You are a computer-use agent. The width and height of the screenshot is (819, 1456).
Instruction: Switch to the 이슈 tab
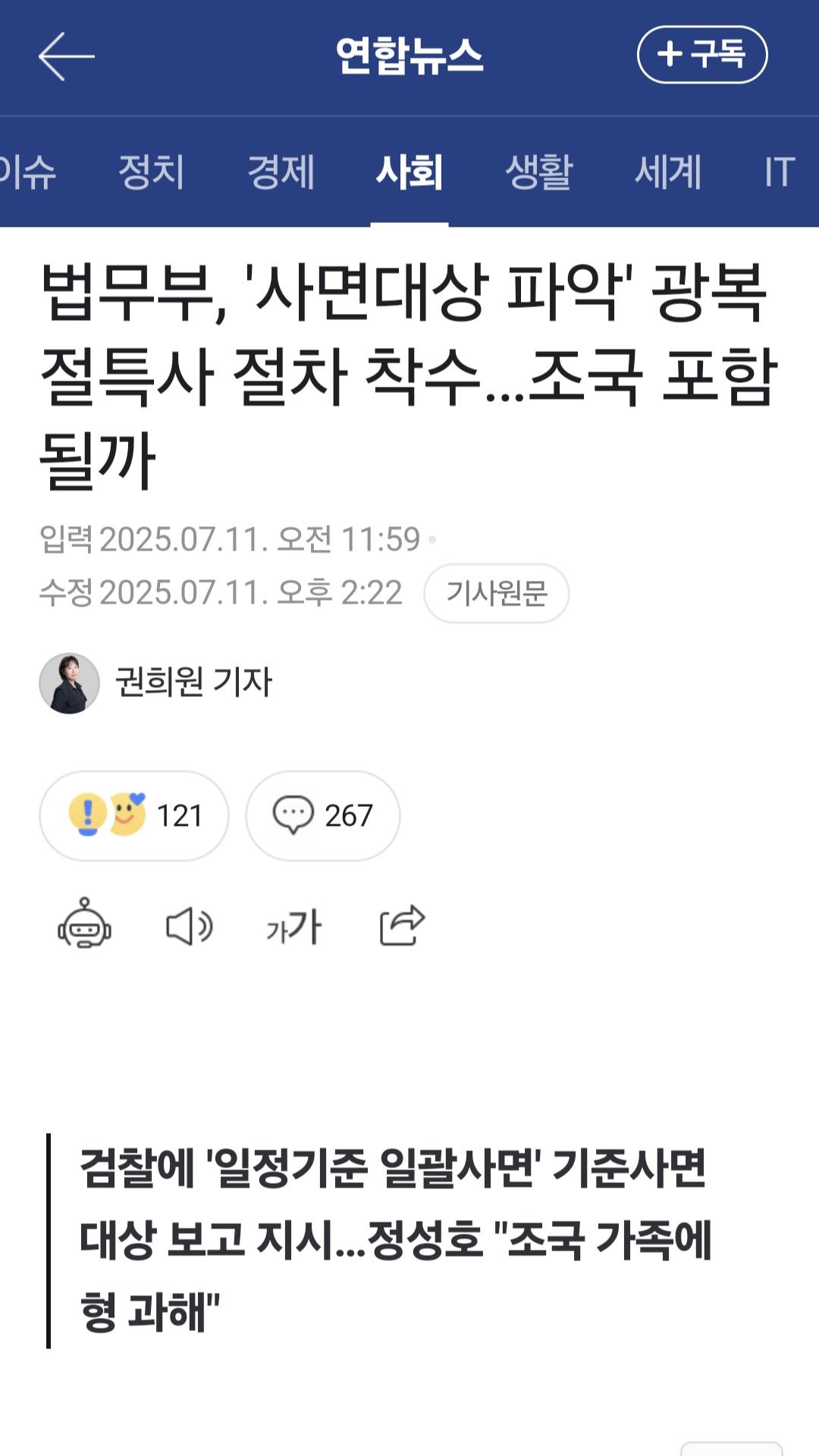coord(27,171)
